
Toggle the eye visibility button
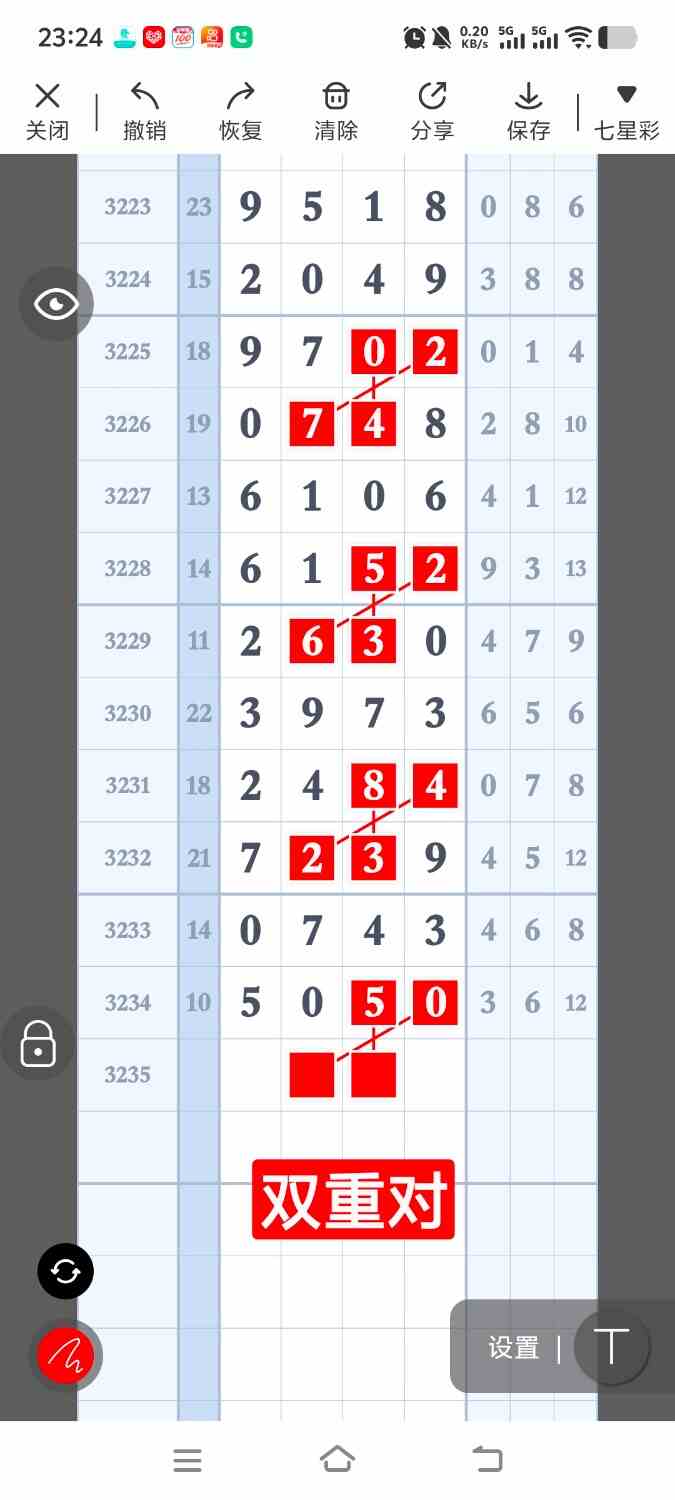(x=56, y=304)
